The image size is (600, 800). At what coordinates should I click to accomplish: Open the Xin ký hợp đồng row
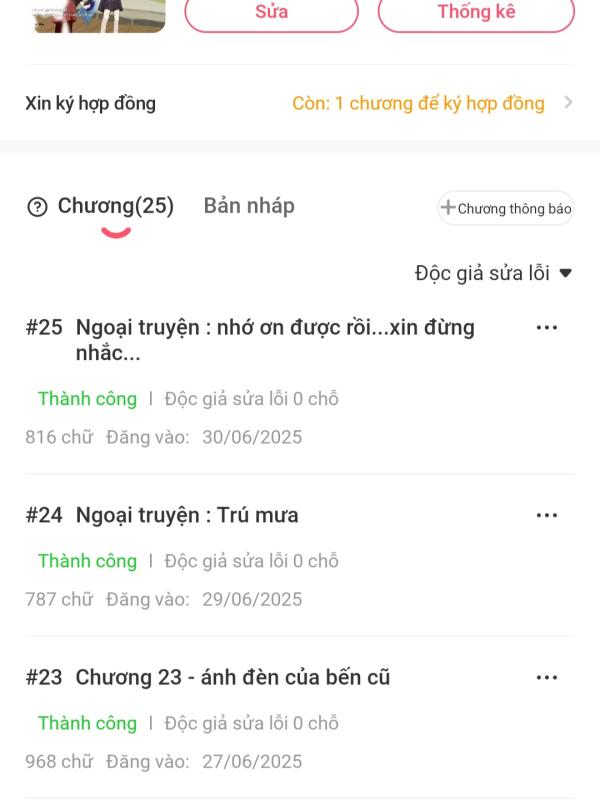click(x=300, y=103)
